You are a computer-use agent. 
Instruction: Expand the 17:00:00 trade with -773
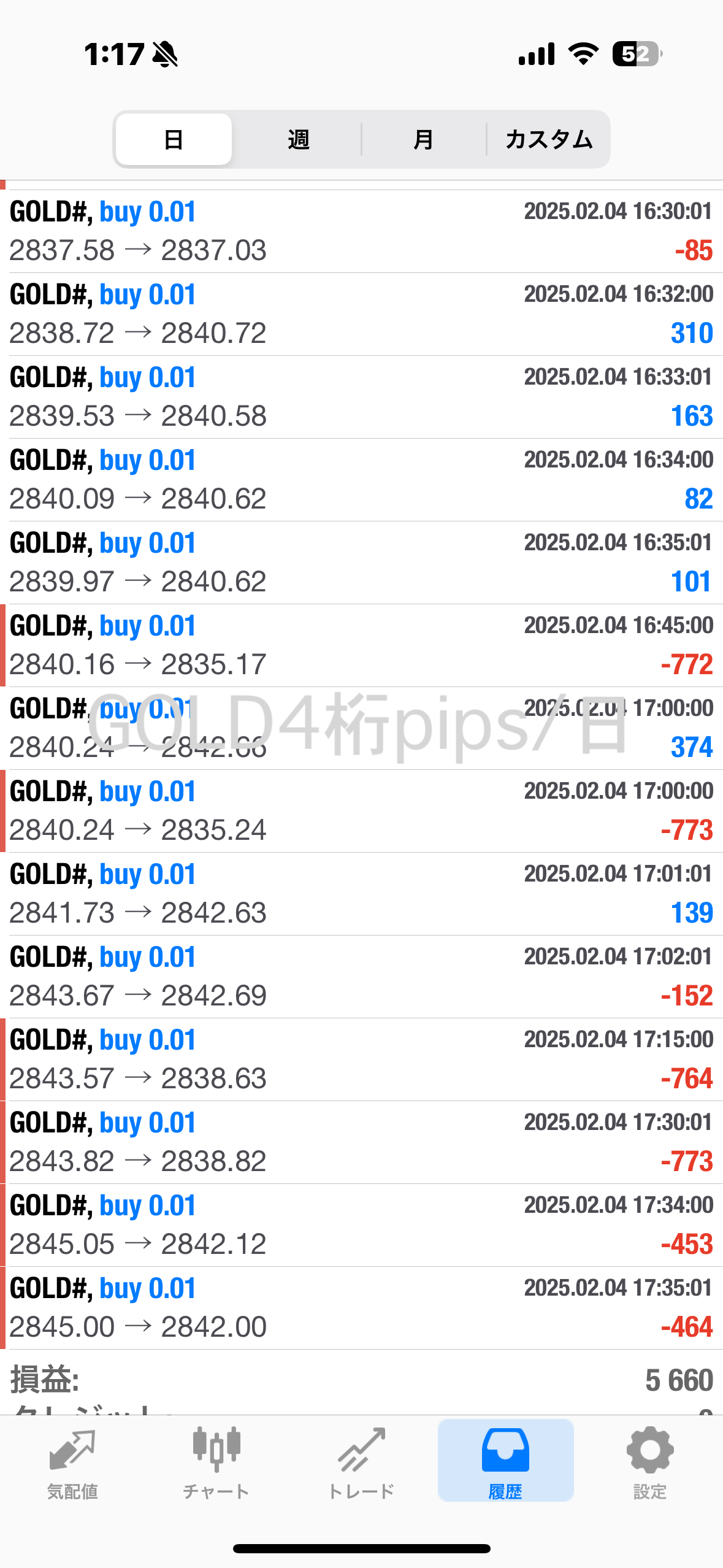click(x=361, y=811)
